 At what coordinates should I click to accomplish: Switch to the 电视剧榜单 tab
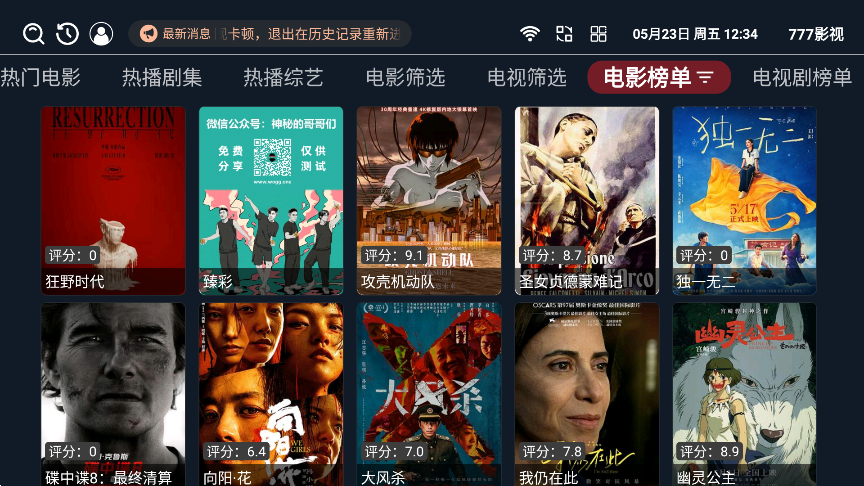coord(802,77)
